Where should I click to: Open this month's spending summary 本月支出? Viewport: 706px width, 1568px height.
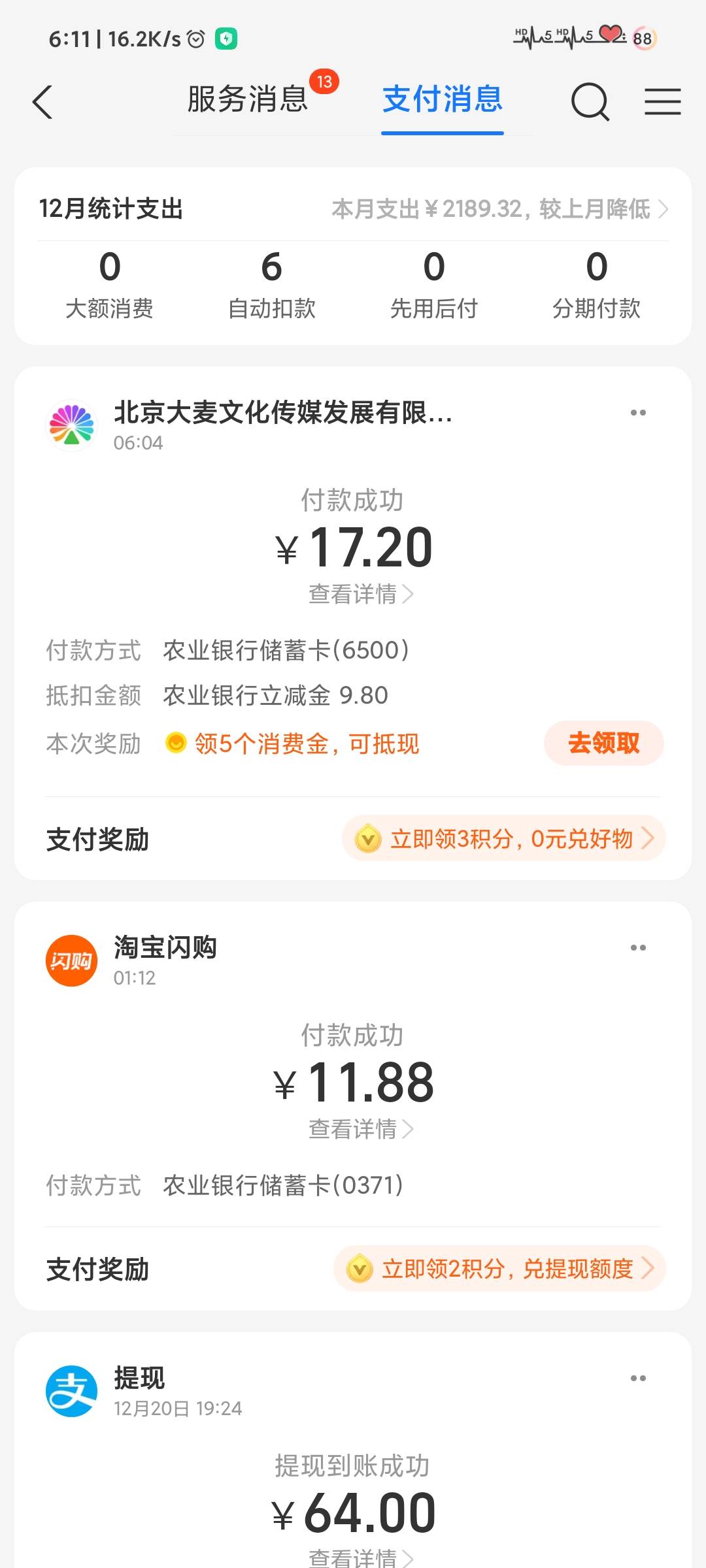click(x=499, y=209)
